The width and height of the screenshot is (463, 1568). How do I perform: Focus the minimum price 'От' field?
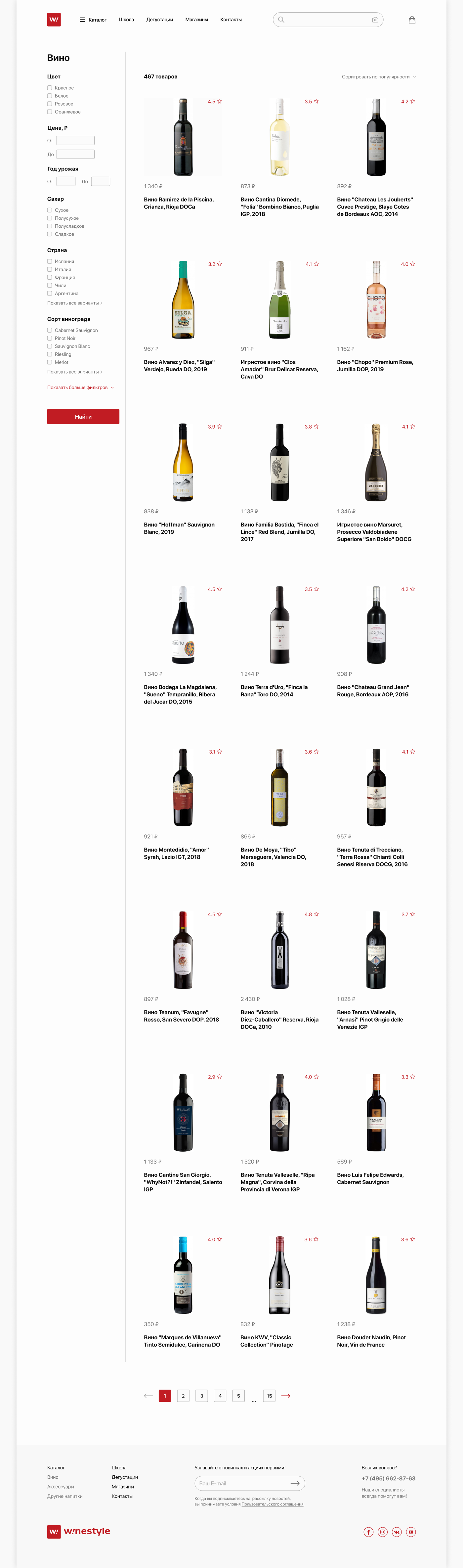point(75,141)
